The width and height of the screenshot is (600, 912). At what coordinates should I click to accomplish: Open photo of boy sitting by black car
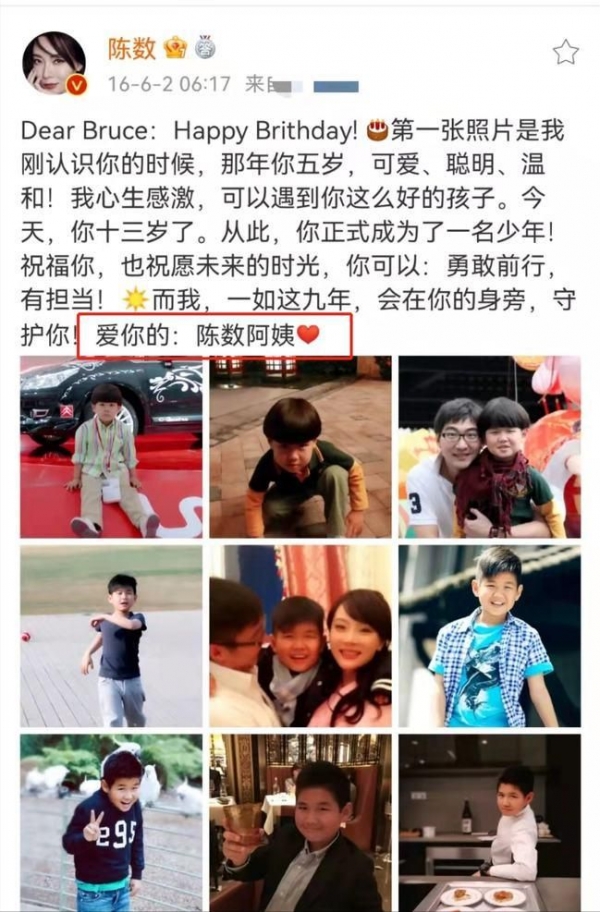point(111,447)
